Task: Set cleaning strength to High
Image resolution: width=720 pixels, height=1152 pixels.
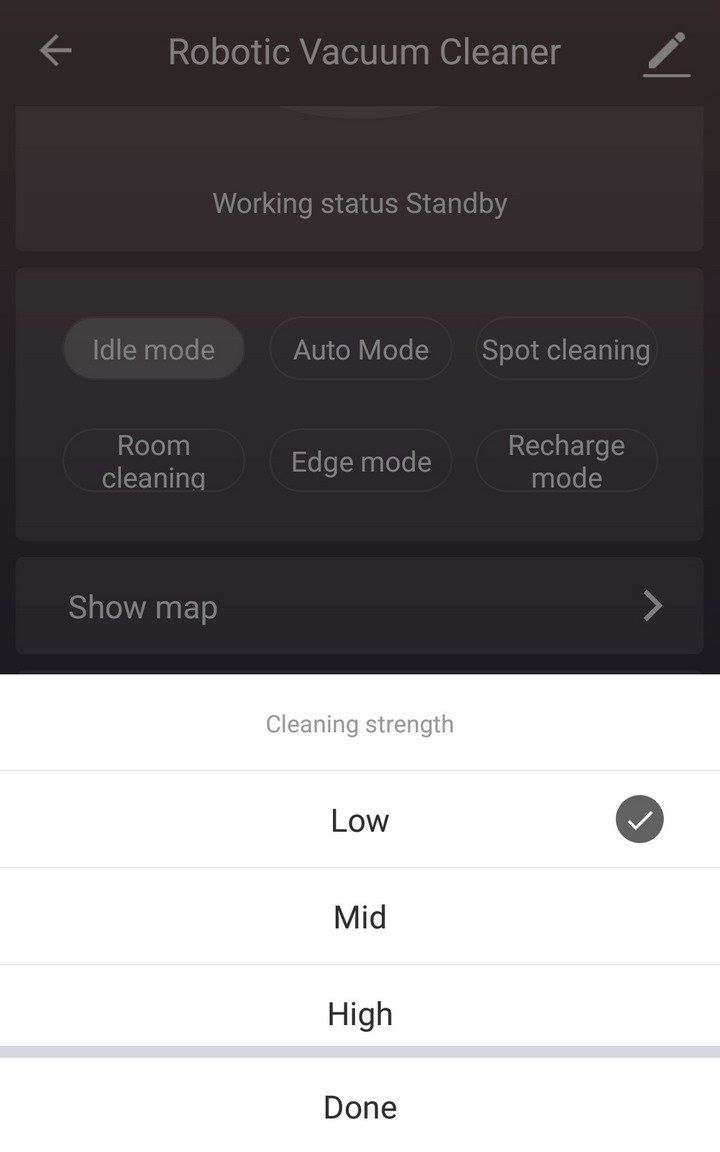Action: tap(360, 1007)
